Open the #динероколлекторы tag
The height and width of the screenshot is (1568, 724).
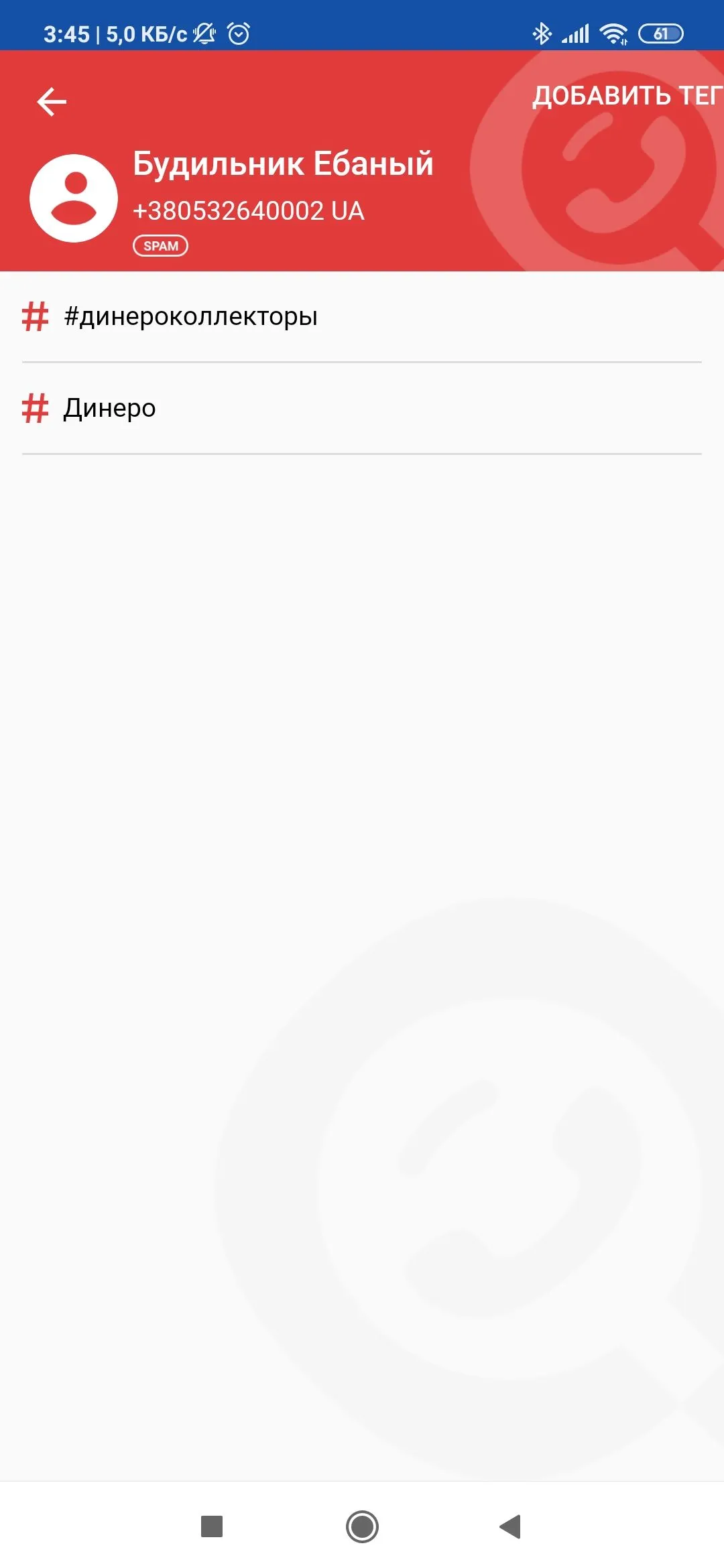191,316
